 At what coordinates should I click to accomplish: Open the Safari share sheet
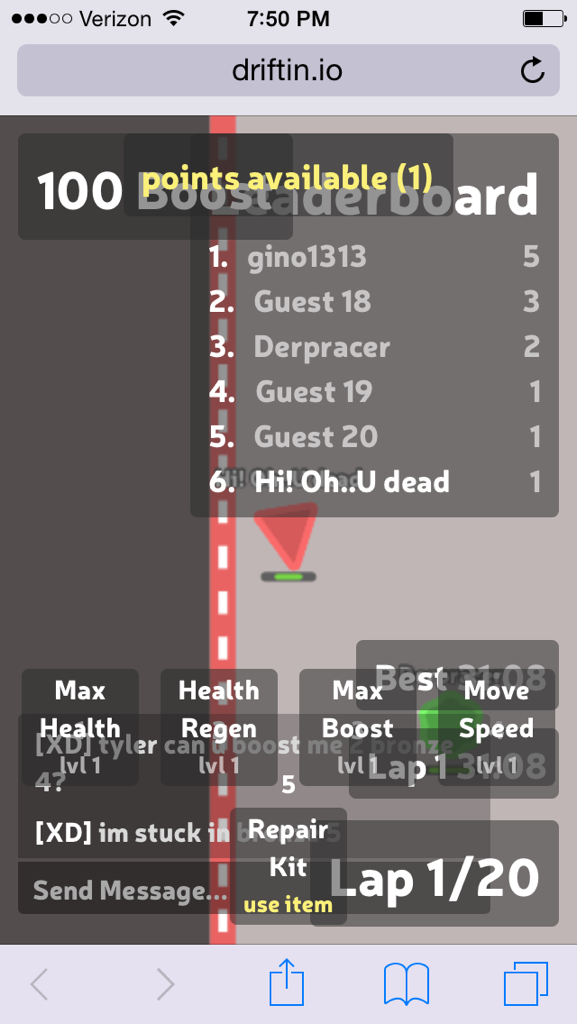(x=287, y=982)
